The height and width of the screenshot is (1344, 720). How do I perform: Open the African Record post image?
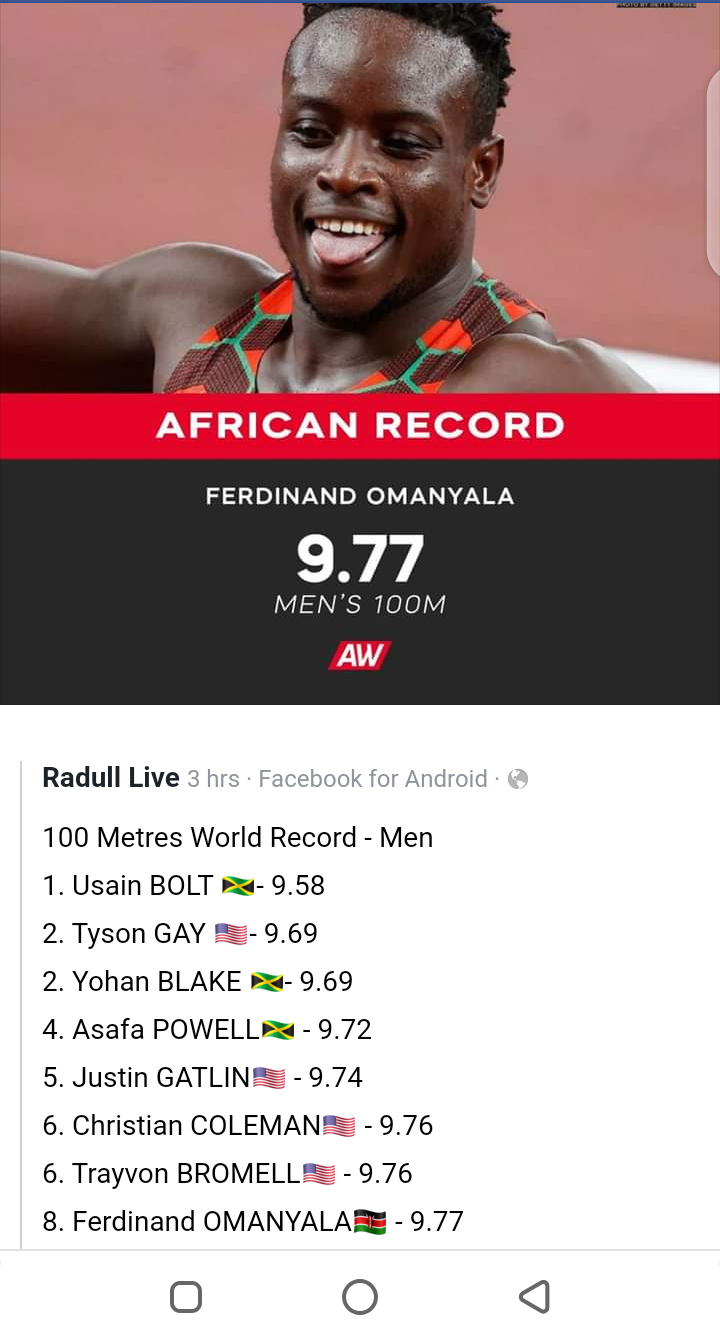point(360,350)
